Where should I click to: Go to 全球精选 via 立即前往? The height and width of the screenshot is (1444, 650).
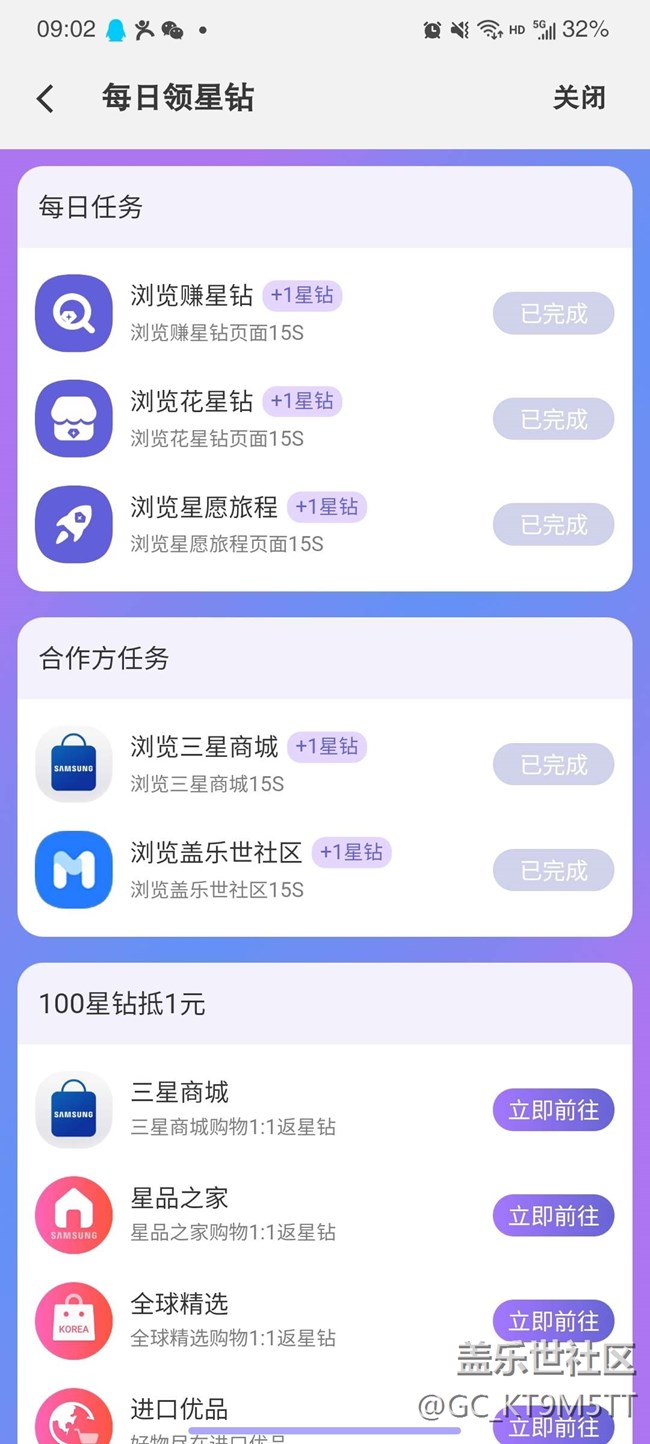[553, 1321]
